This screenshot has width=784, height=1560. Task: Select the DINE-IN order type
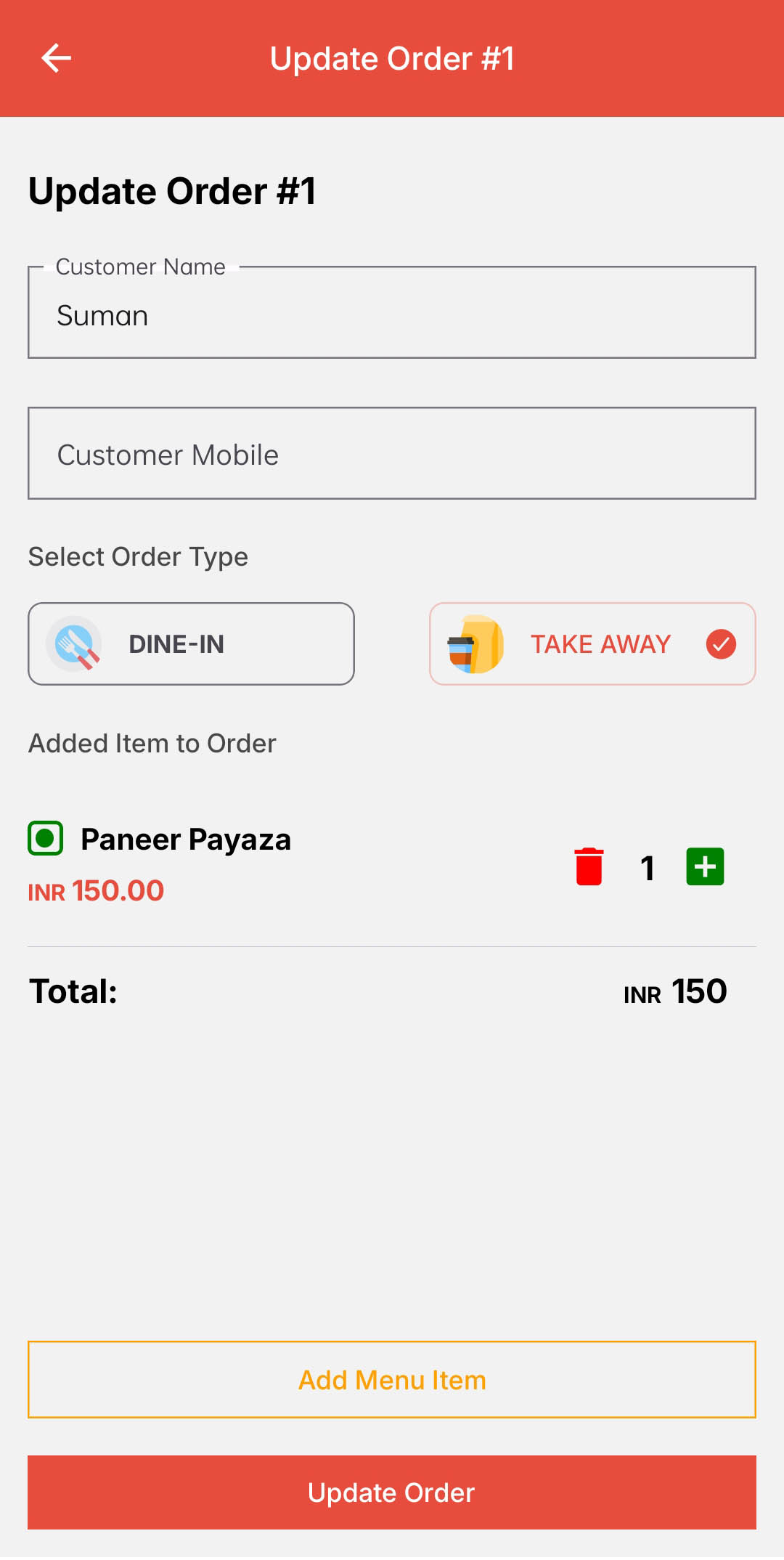(190, 643)
